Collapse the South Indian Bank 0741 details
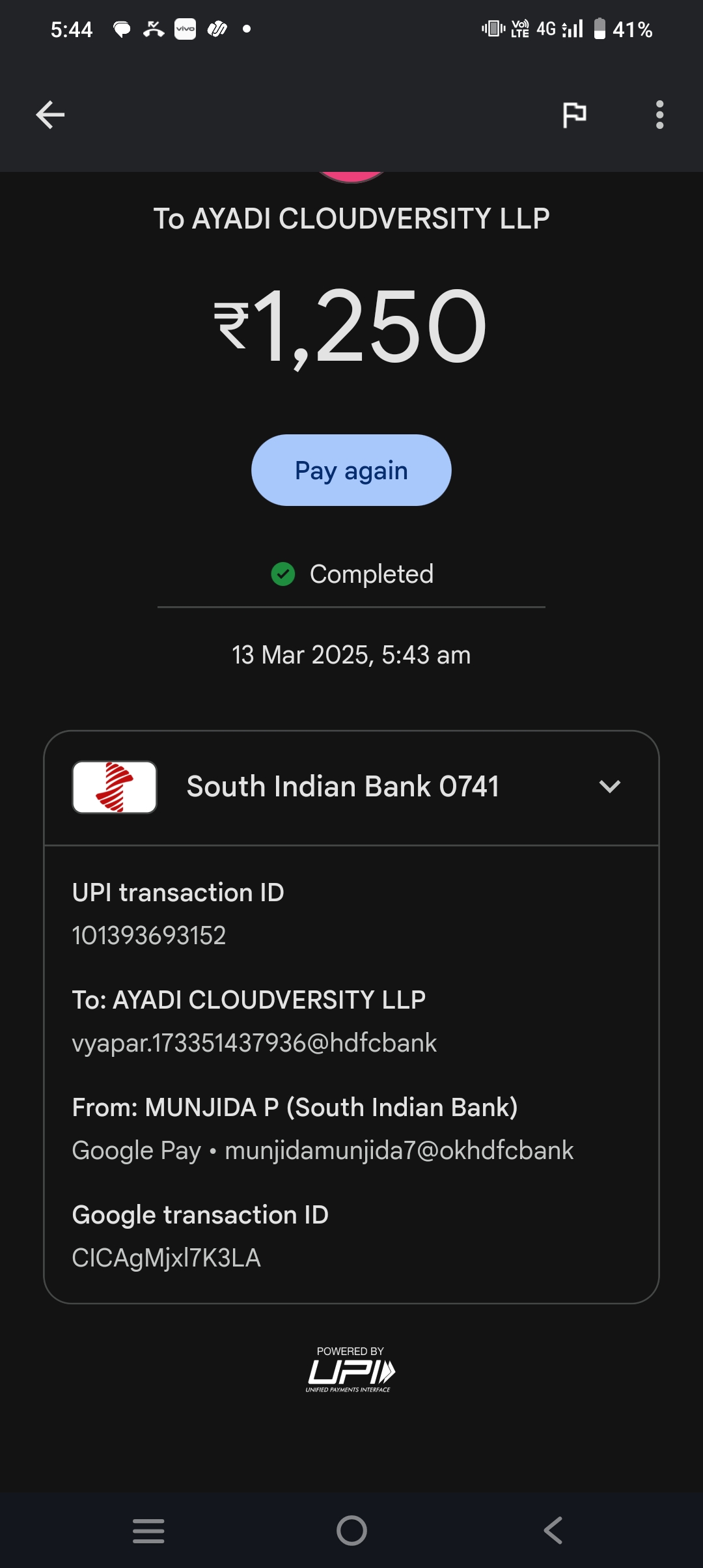Image resolution: width=703 pixels, height=1568 pixels. 609,787
